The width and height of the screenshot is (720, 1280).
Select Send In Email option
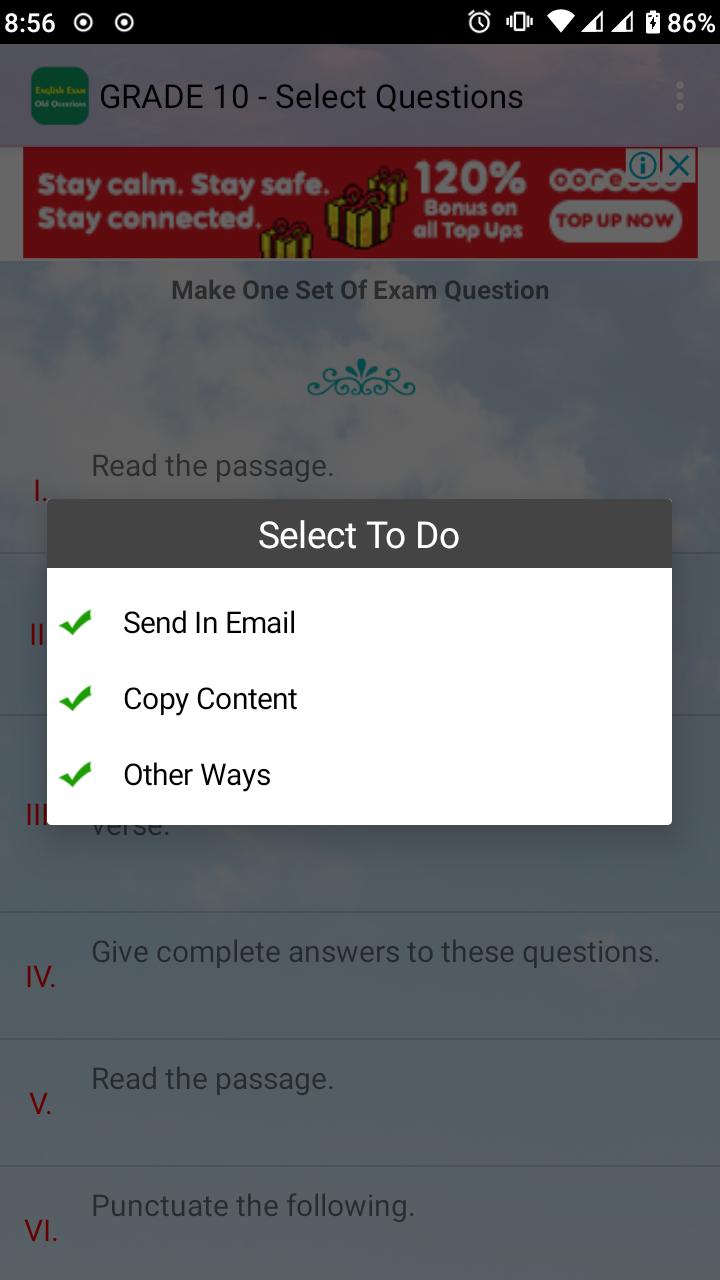click(359, 622)
